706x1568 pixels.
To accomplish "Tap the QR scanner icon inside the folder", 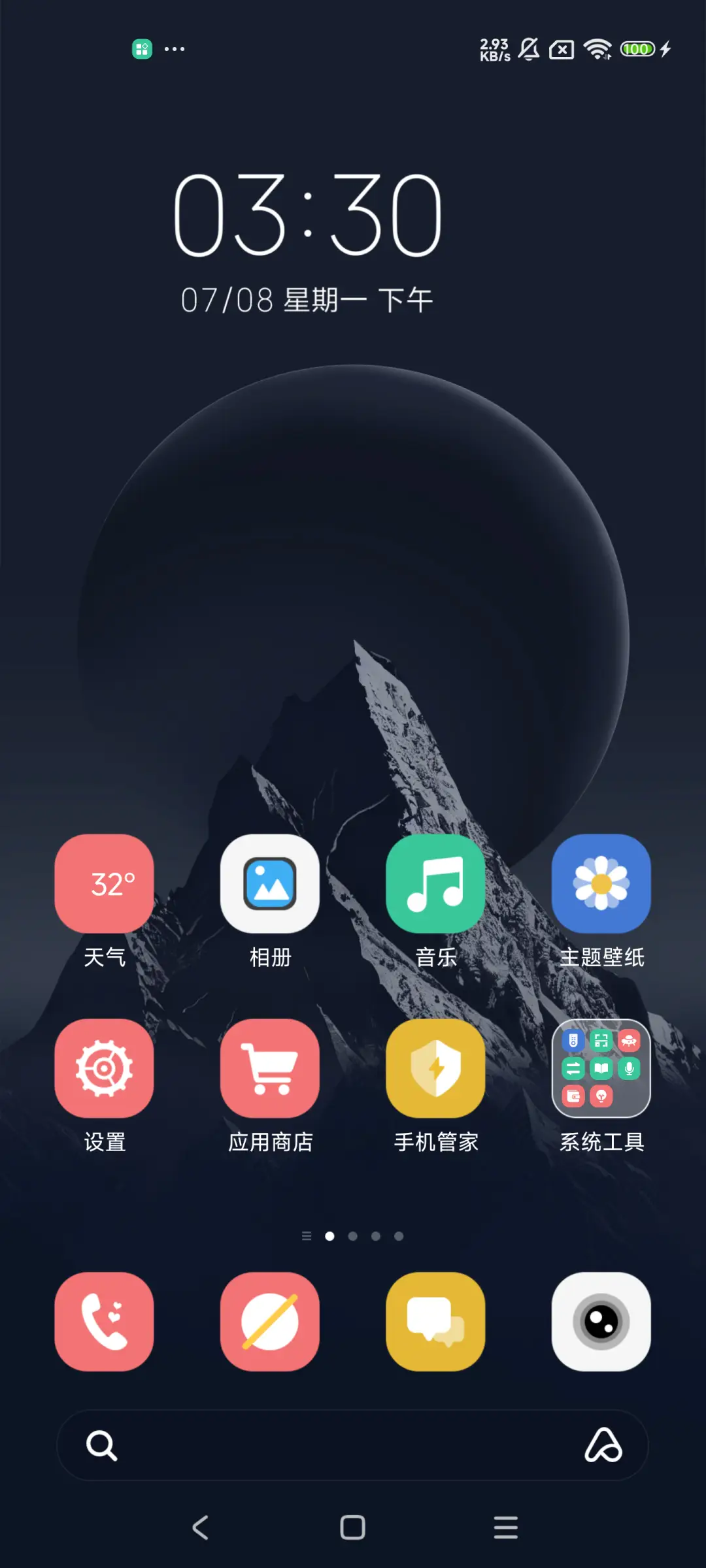I will [x=601, y=1040].
